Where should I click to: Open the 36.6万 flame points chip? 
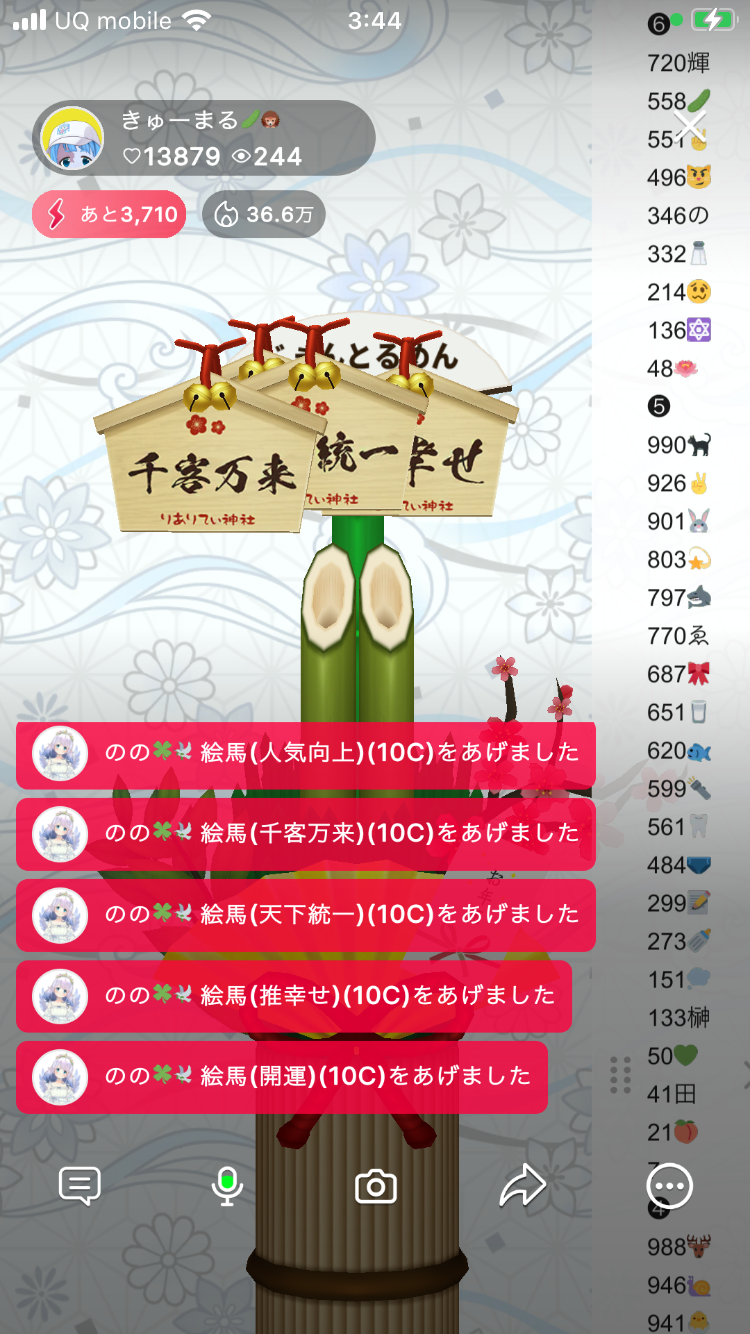click(263, 214)
